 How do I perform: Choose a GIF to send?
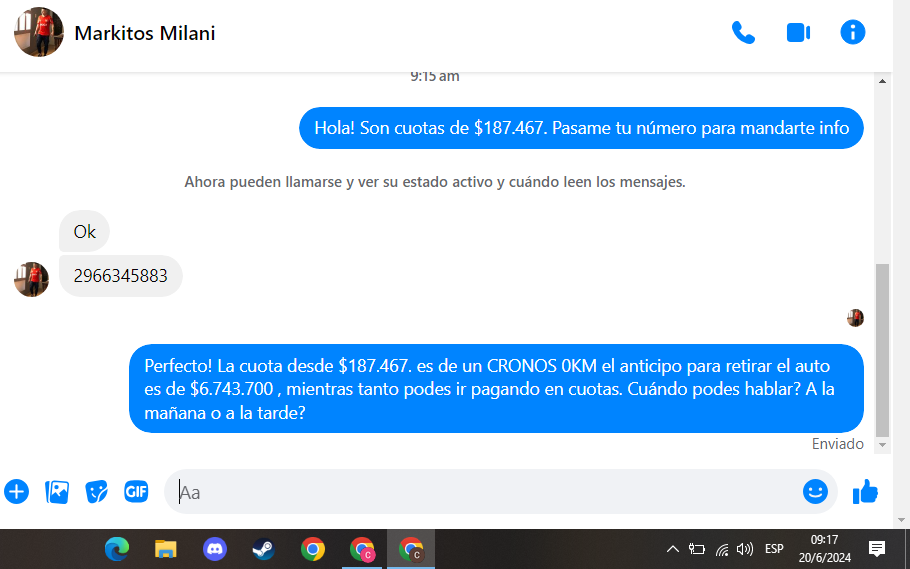136,491
